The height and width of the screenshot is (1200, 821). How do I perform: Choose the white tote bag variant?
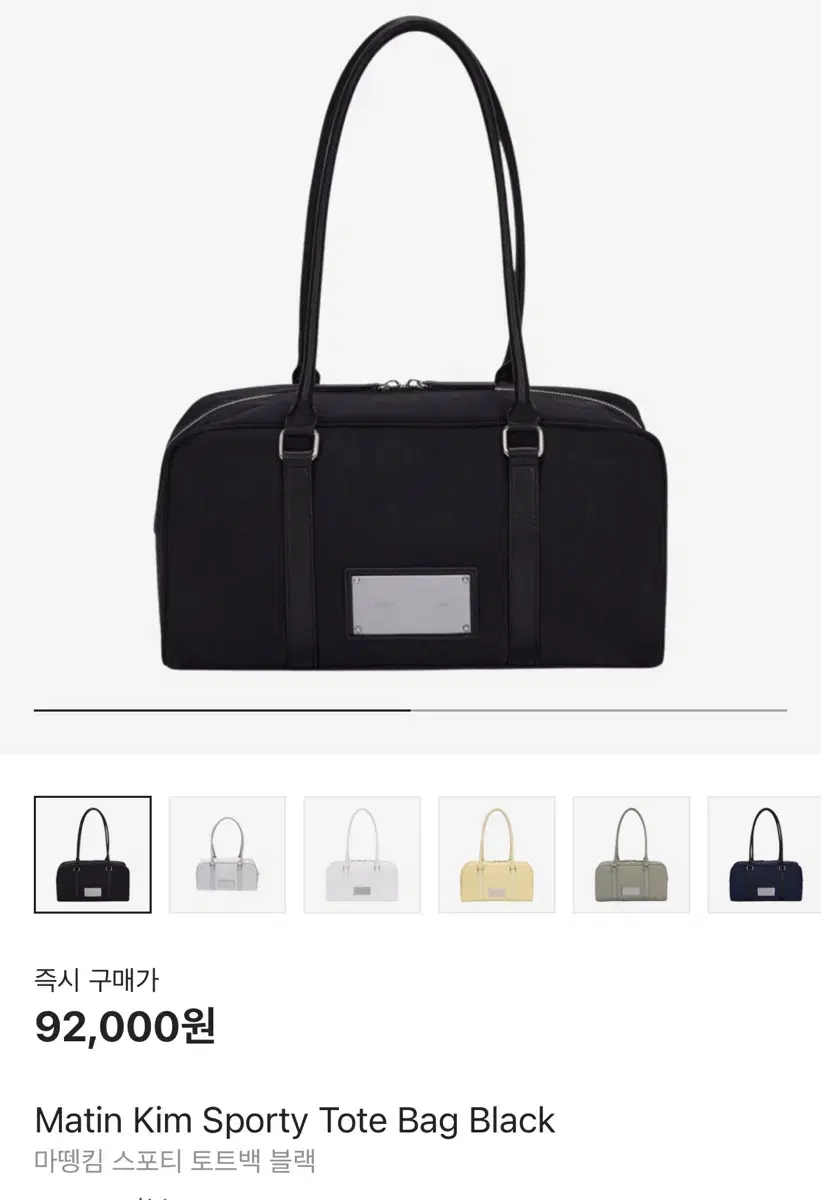361,854
